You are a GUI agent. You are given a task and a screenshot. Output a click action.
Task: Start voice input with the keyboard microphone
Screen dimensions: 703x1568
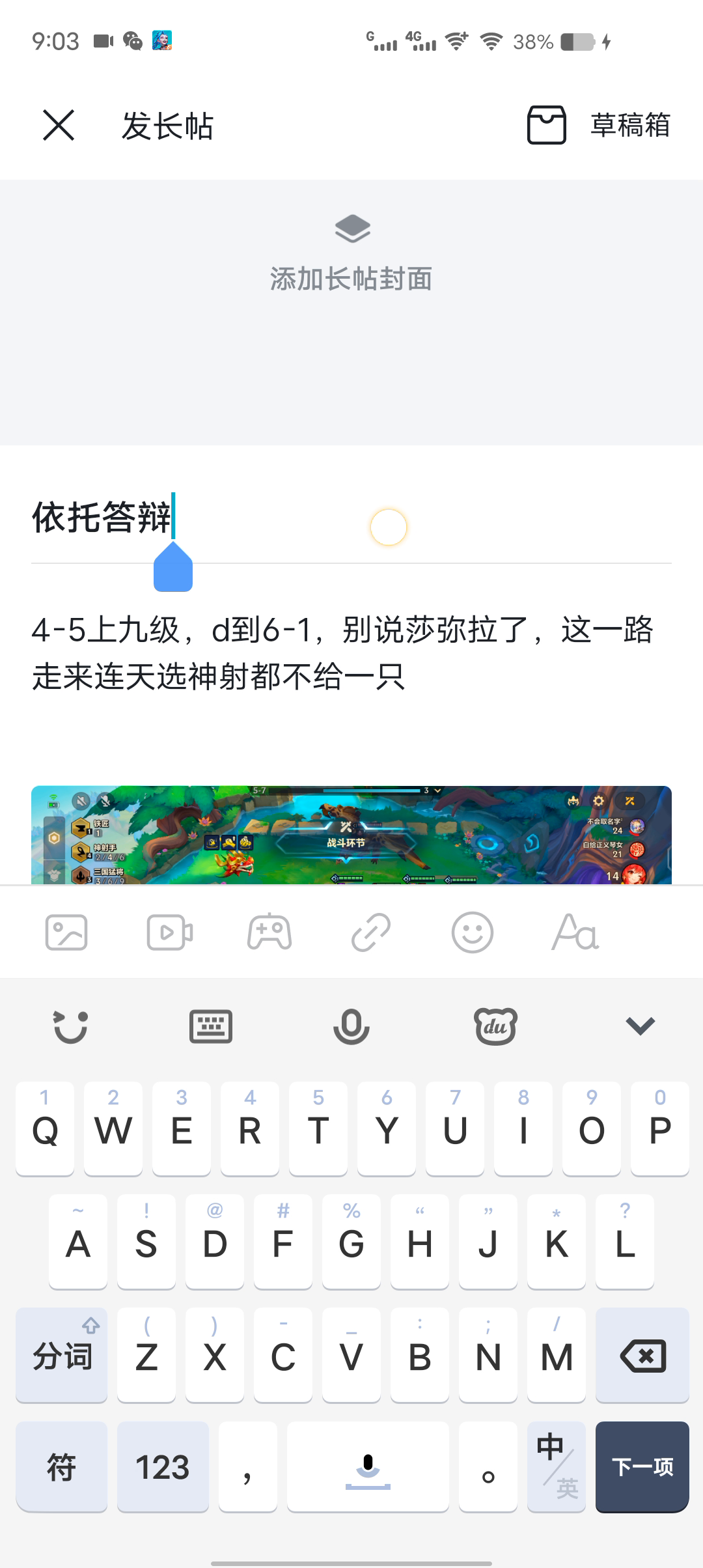(351, 1027)
